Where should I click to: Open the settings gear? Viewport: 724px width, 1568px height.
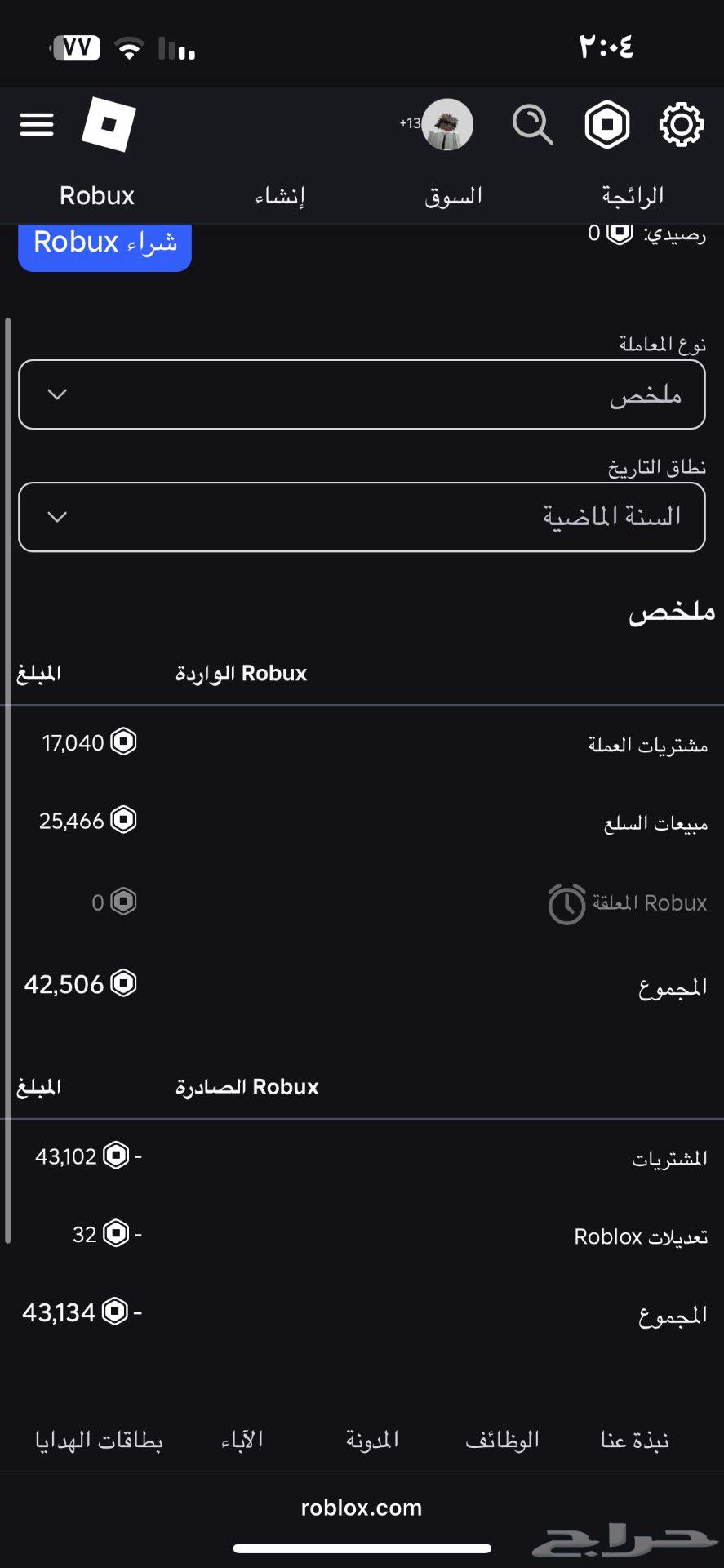680,124
